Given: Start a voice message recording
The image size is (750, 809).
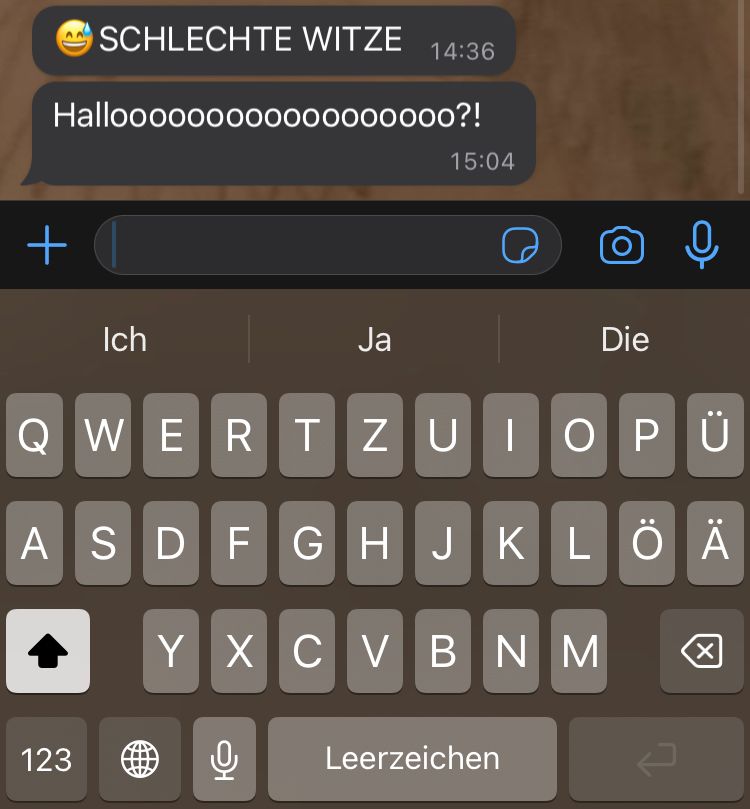Looking at the screenshot, I should pos(702,244).
